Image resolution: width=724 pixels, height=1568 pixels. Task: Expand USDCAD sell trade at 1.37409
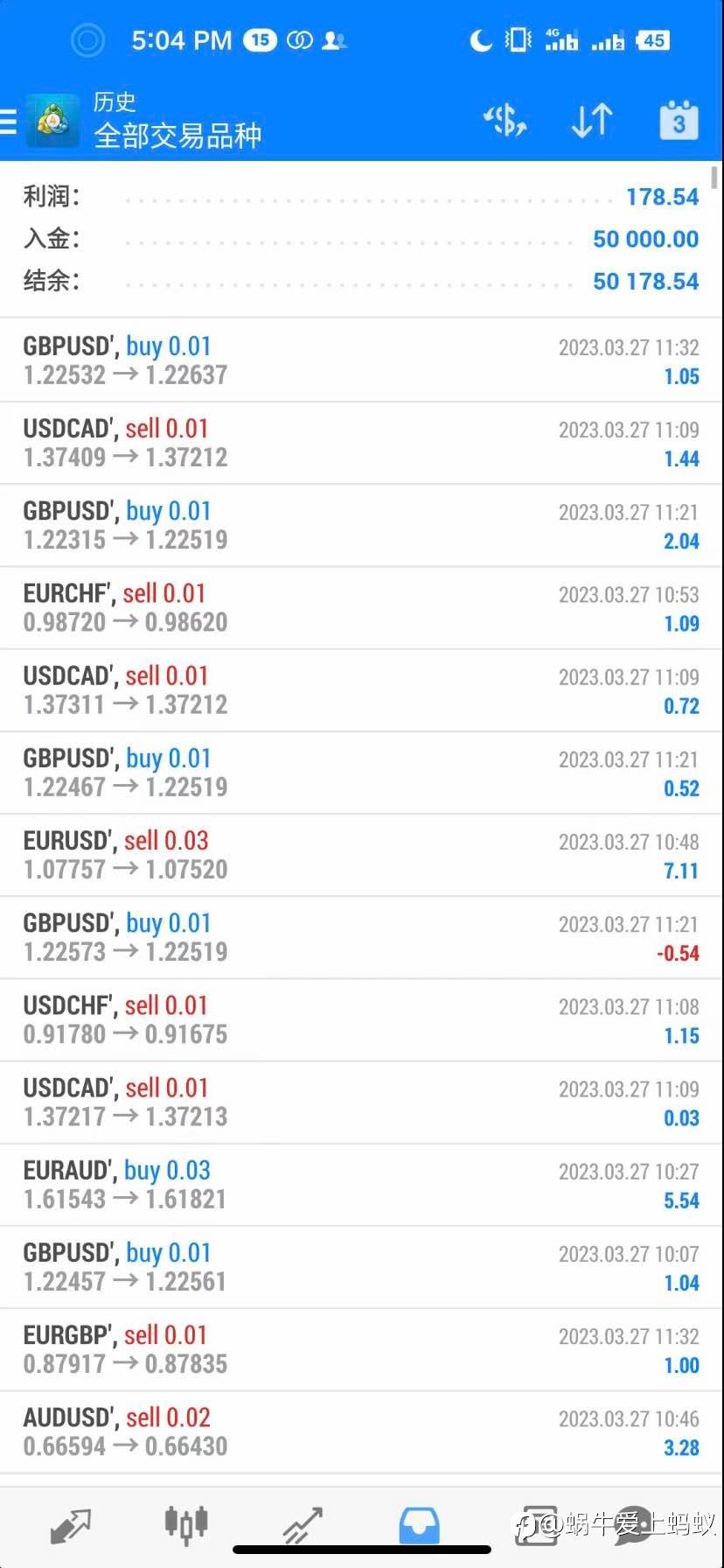click(x=361, y=443)
